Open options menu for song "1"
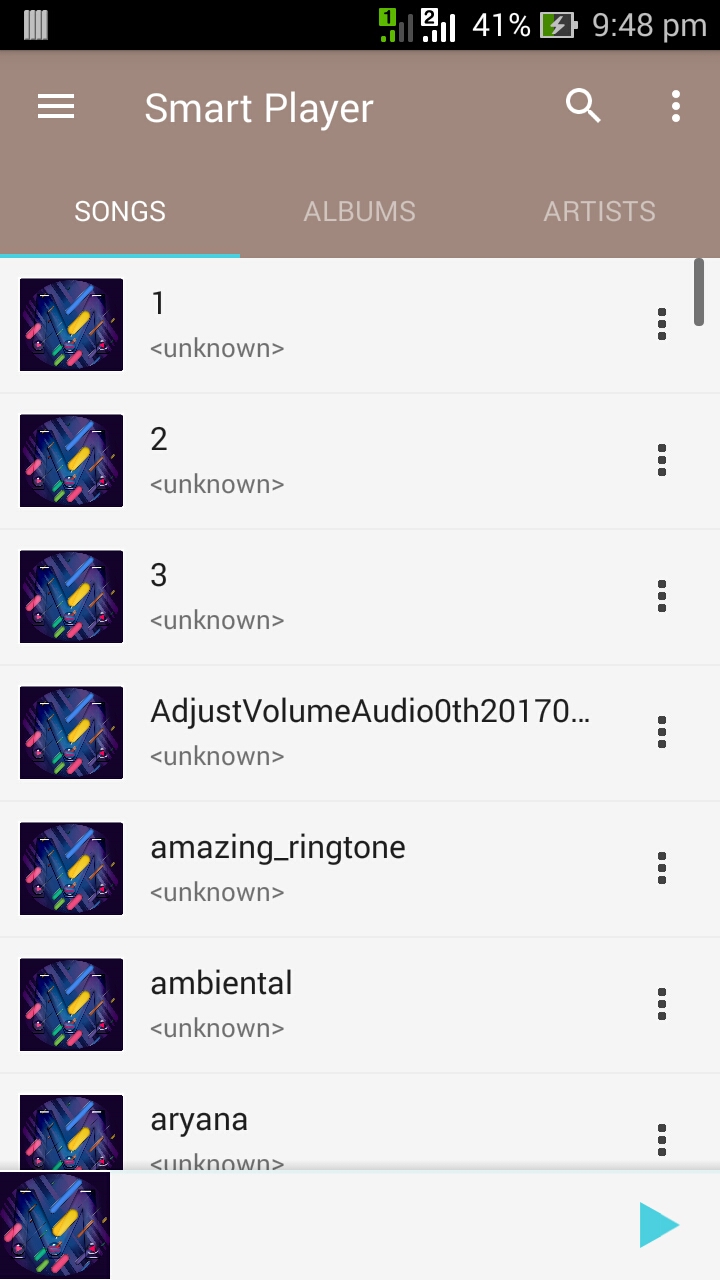The image size is (720, 1280). pos(662,325)
